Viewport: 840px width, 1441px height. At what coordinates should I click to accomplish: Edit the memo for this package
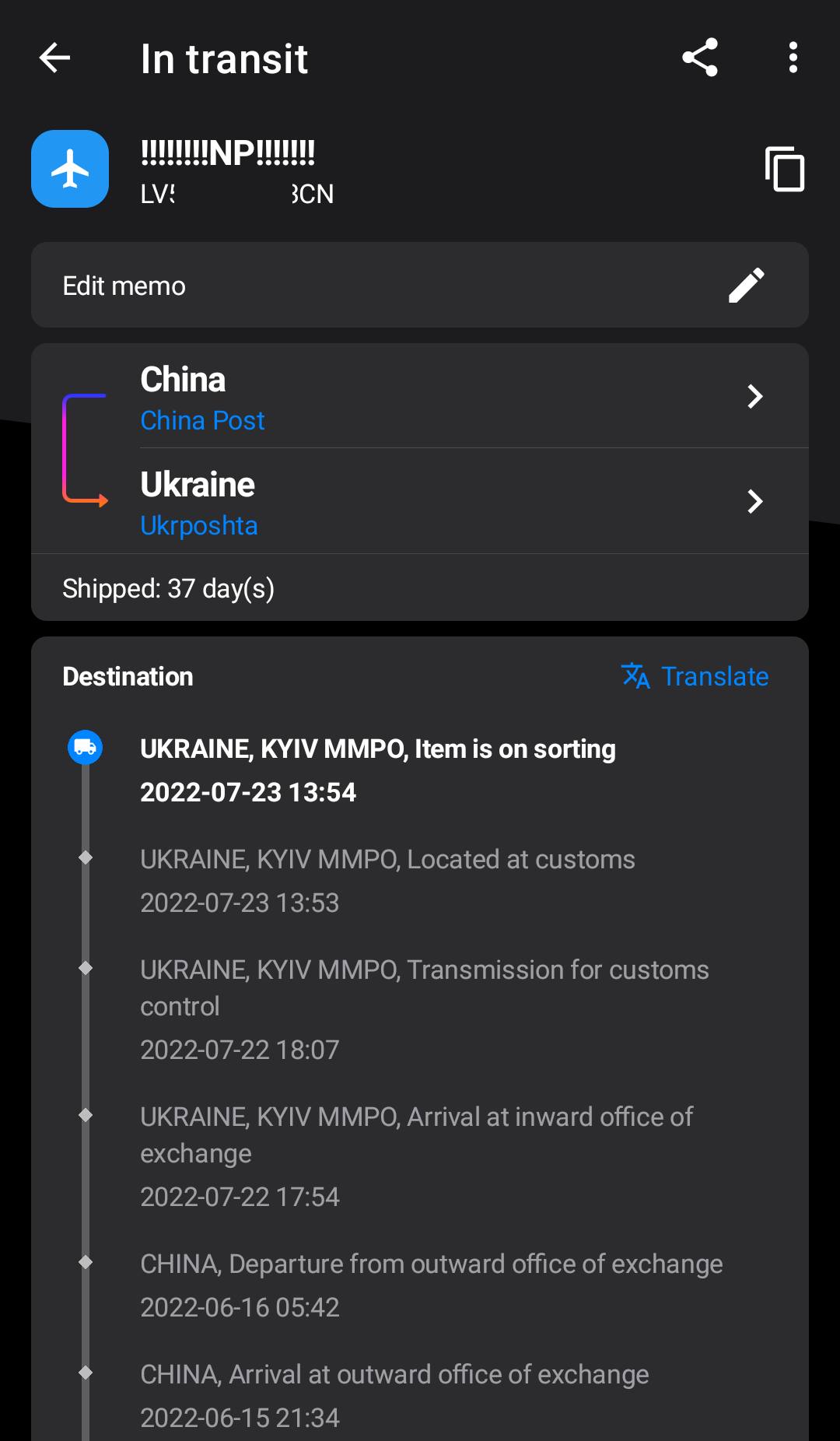pyautogui.click(x=746, y=286)
